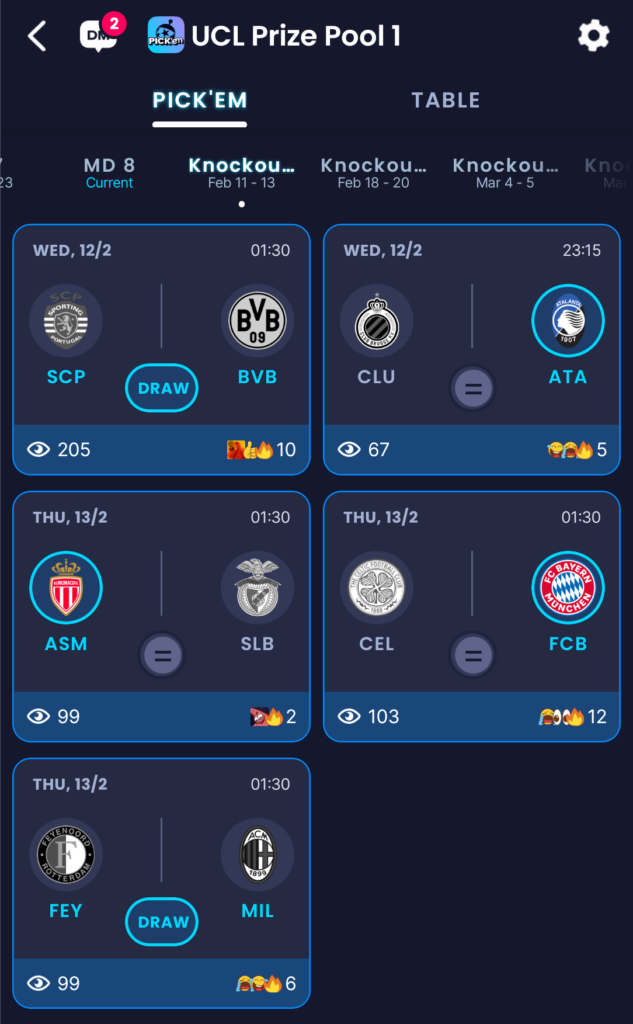This screenshot has width=633, height=1024.
Task: Pick Celtic (CEL) to win
Action: coord(377,589)
